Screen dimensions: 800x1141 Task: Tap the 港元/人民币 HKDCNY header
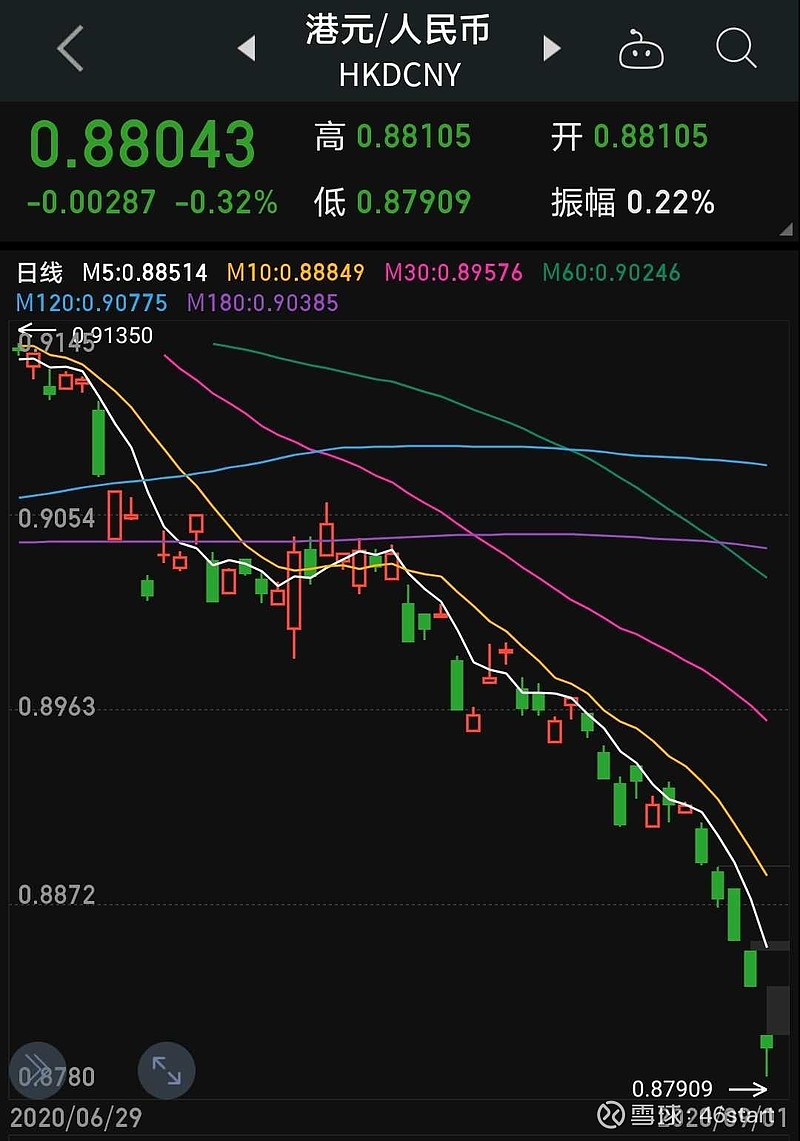[x=399, y=49]
